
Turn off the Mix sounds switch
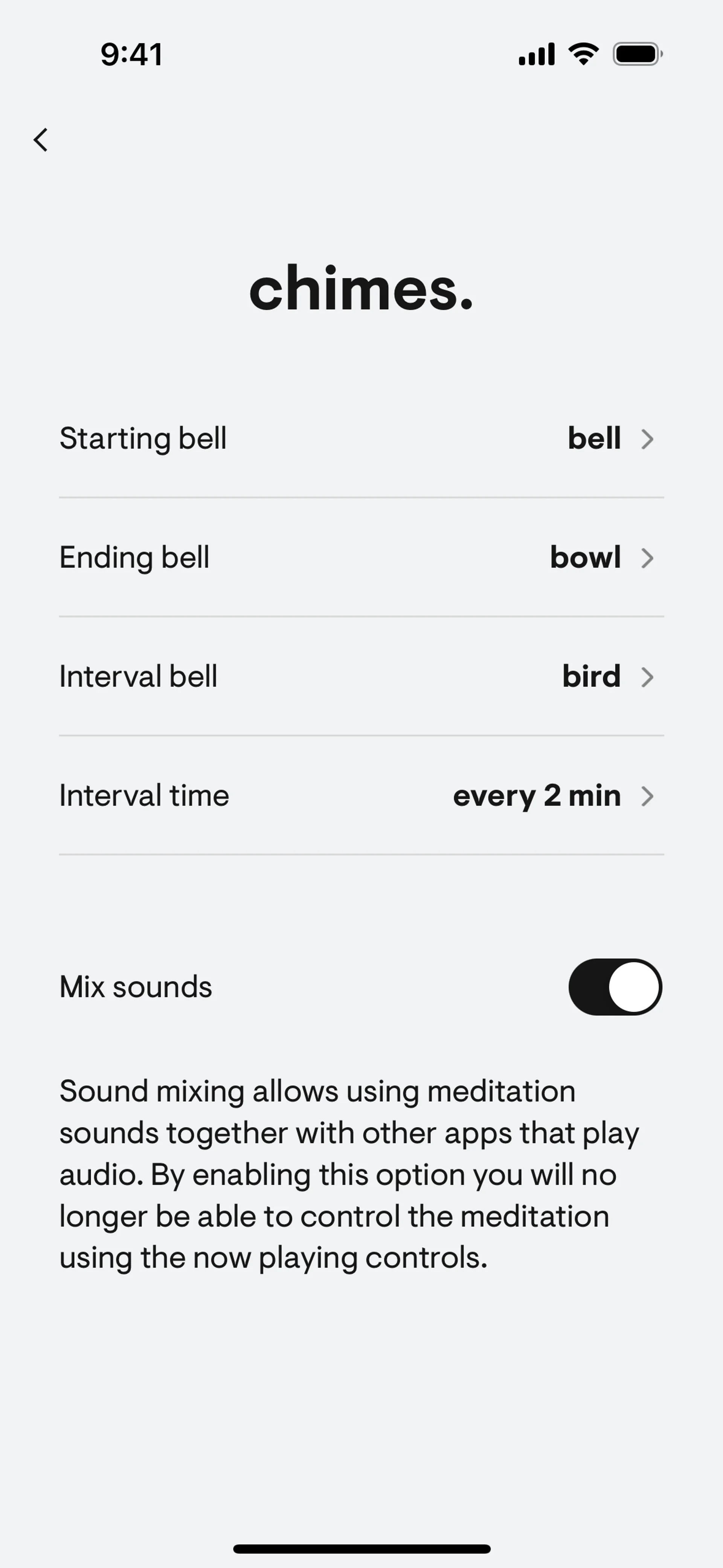[615, 987]
